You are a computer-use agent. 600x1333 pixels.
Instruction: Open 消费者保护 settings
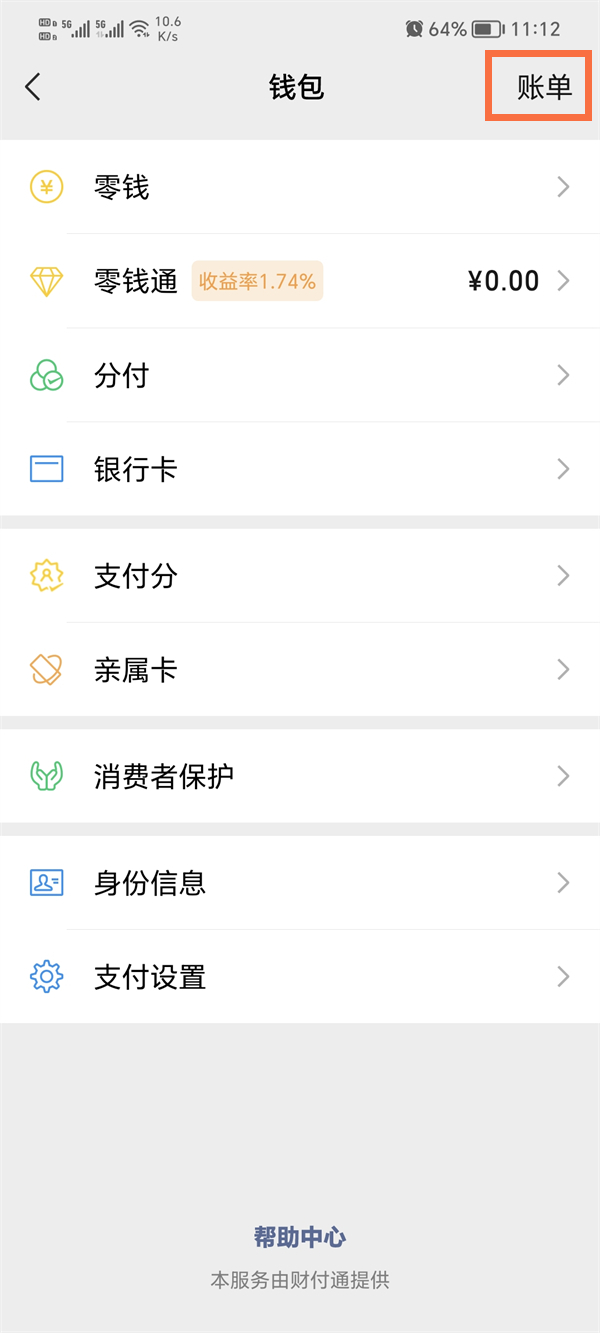[300, 776]
